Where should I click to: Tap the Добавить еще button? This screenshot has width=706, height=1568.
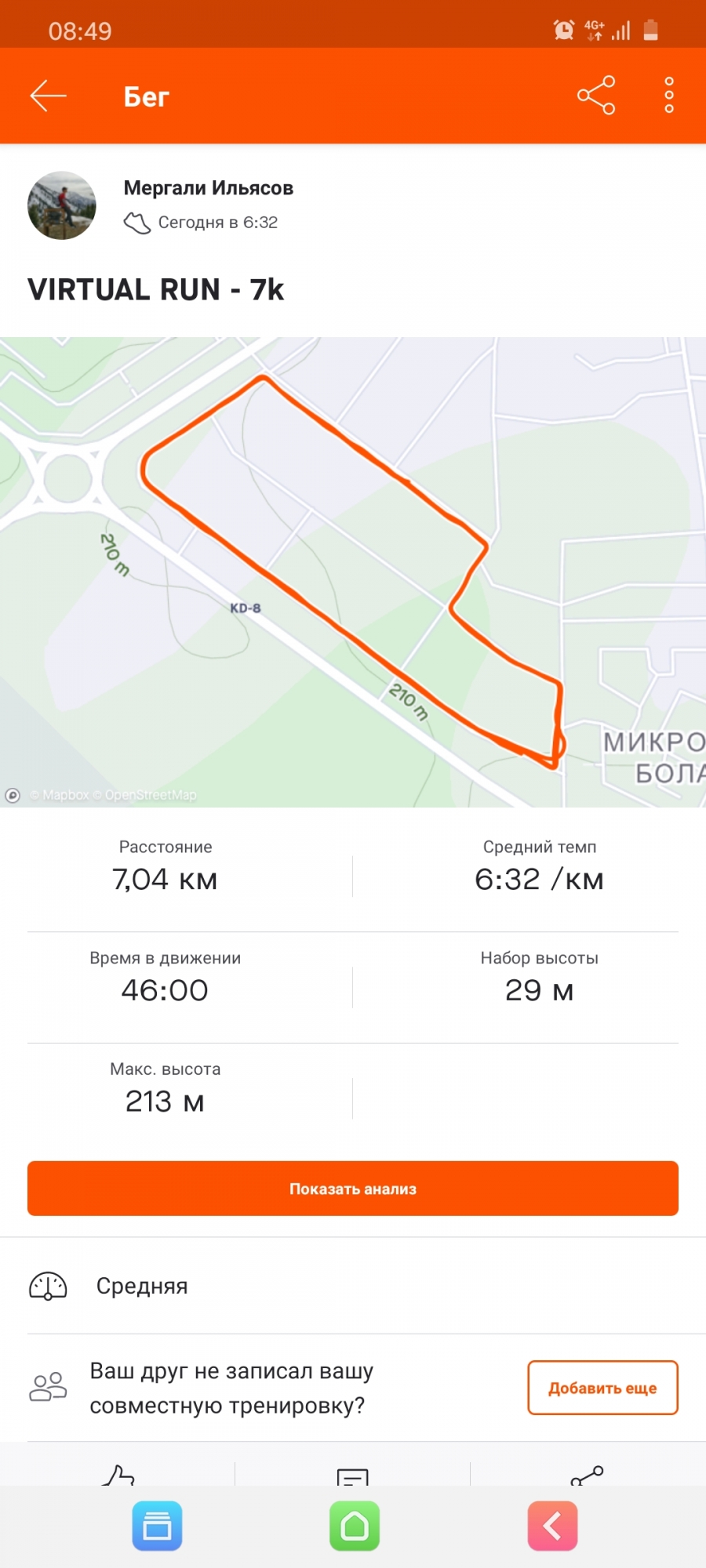pyautogui.click(x=602, y=1388)
